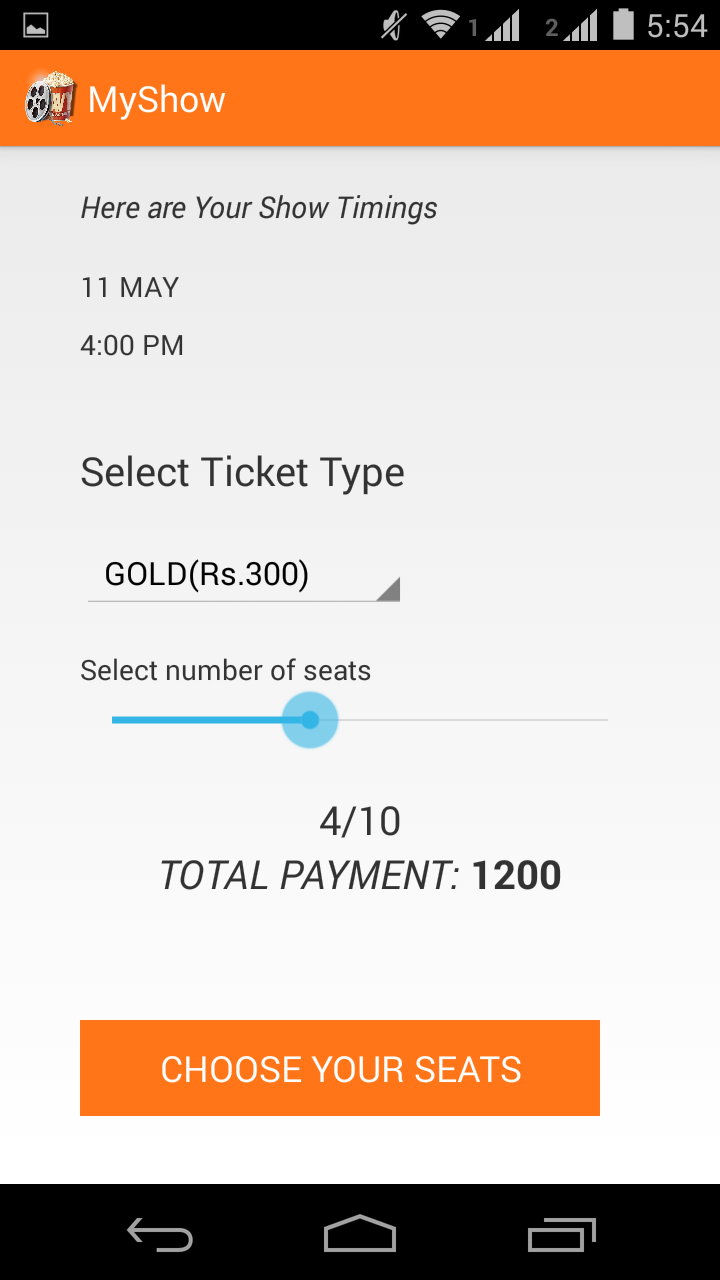Image resolution: width=720 pixels, height=1280 pixels.
Task: Select the 4:00 PM show time text
Action: (132, 345)
